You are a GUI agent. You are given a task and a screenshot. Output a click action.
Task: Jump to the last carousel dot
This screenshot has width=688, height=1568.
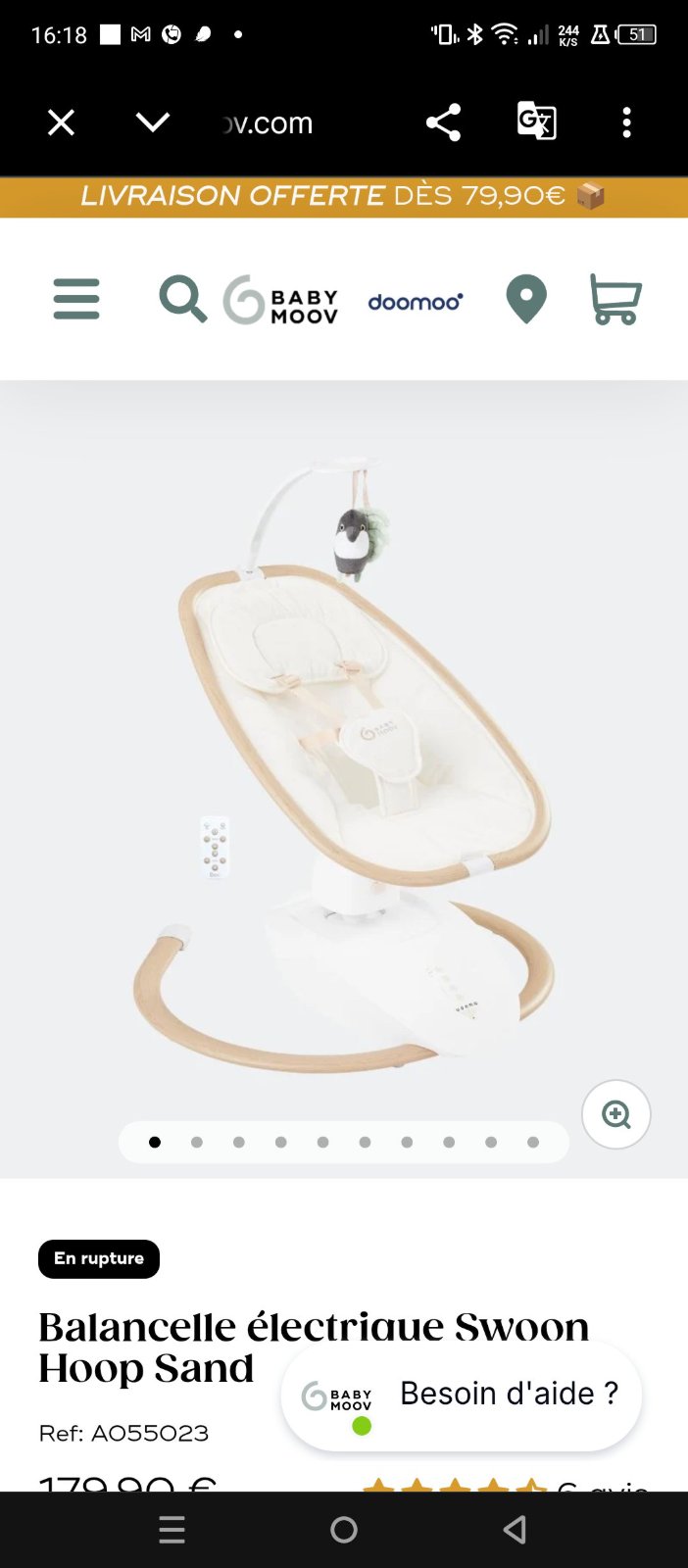[533, 1143]
